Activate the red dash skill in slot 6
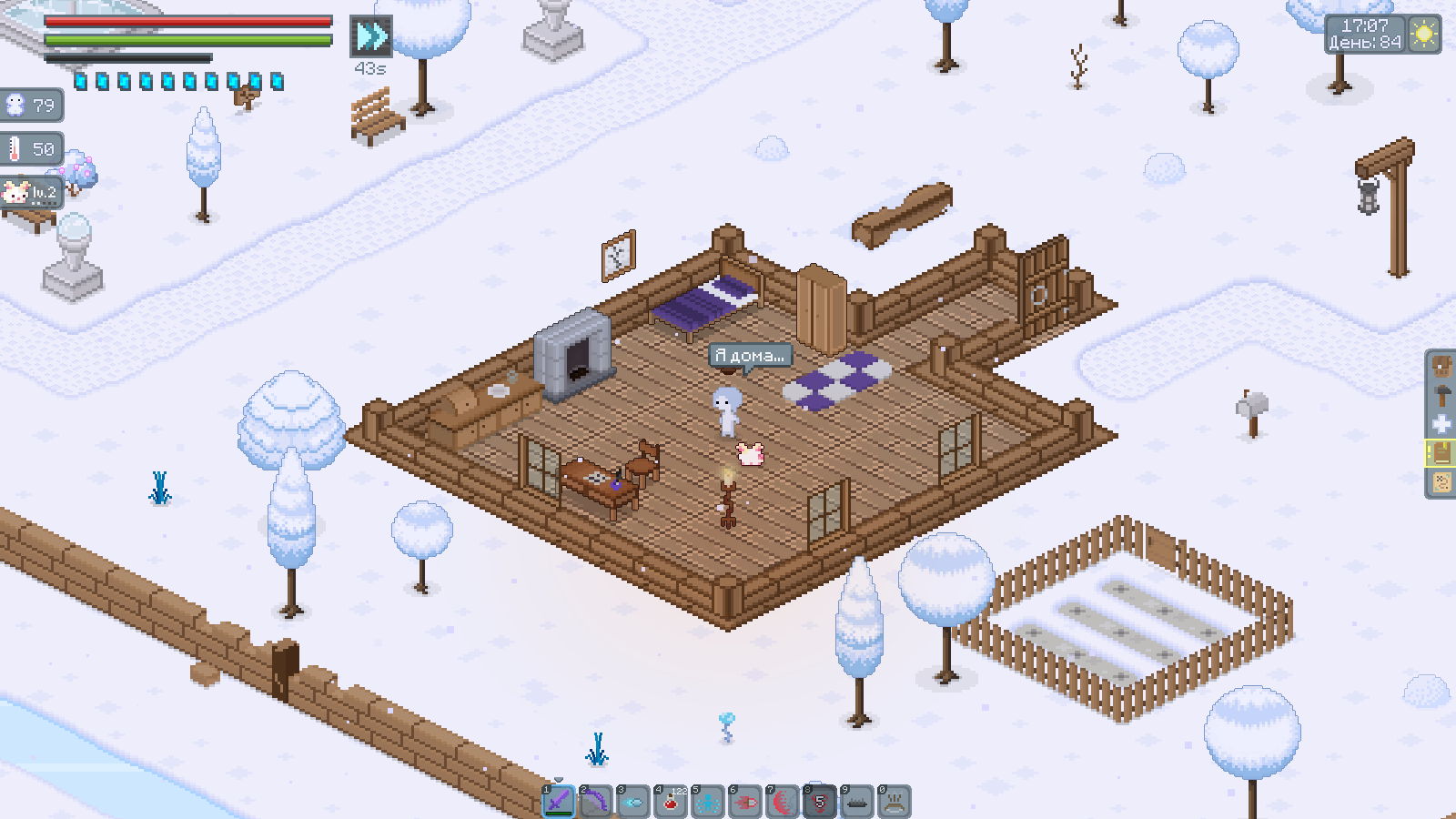1456x819 pixels. point(745,802)
